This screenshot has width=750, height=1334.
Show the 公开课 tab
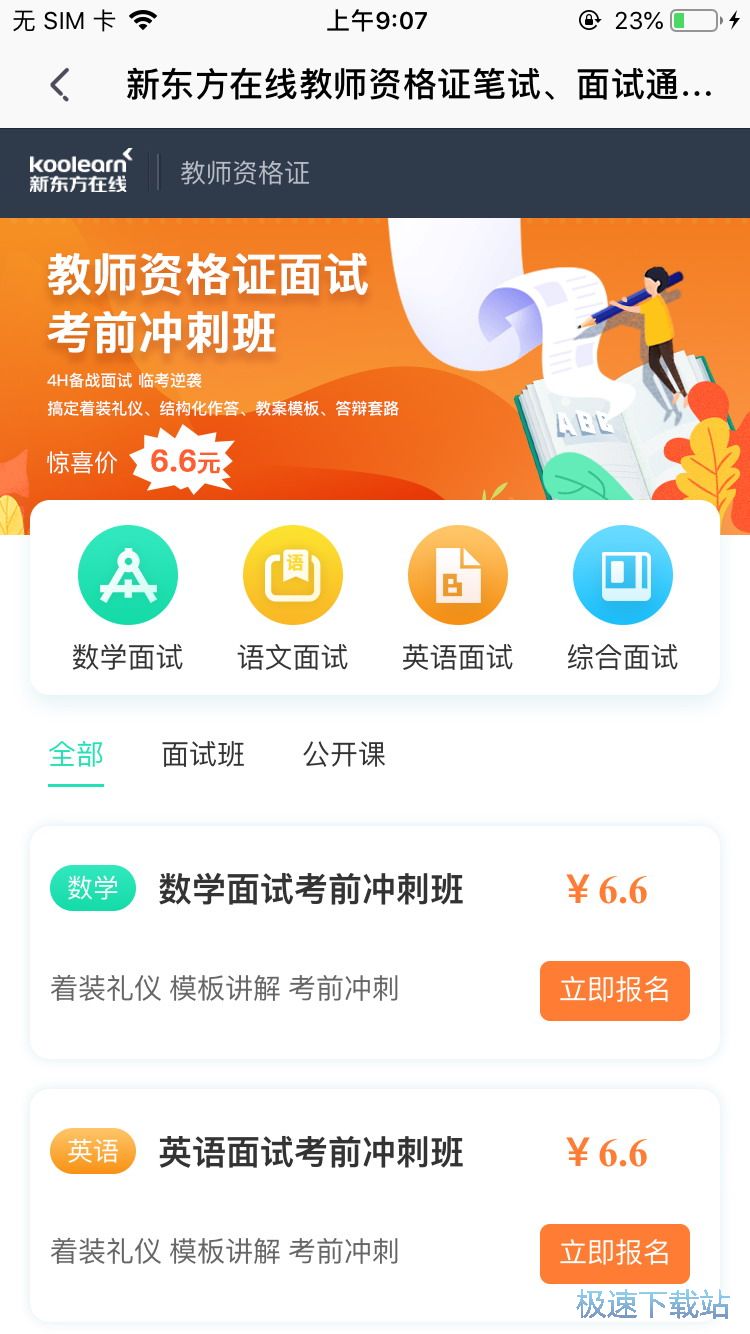(x=344, y=755)
